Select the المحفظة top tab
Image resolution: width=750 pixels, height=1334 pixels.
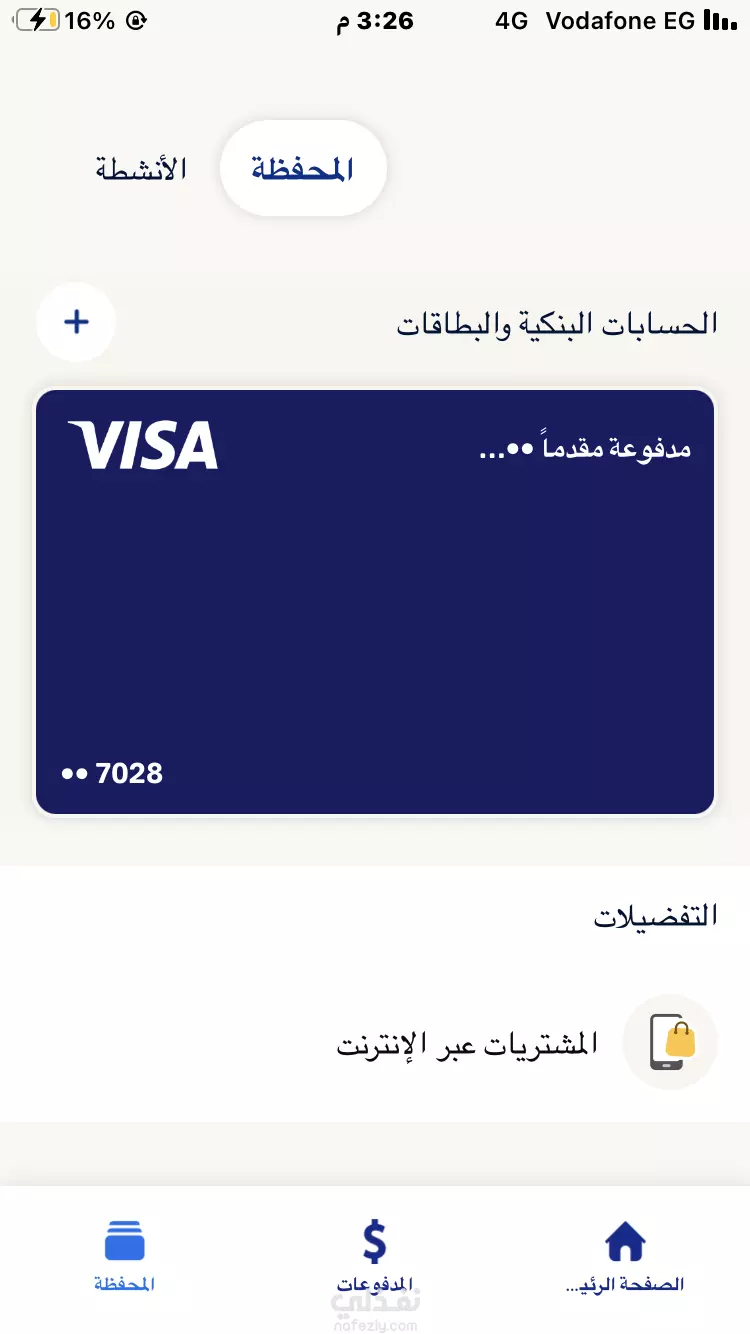tap(303, 168)
